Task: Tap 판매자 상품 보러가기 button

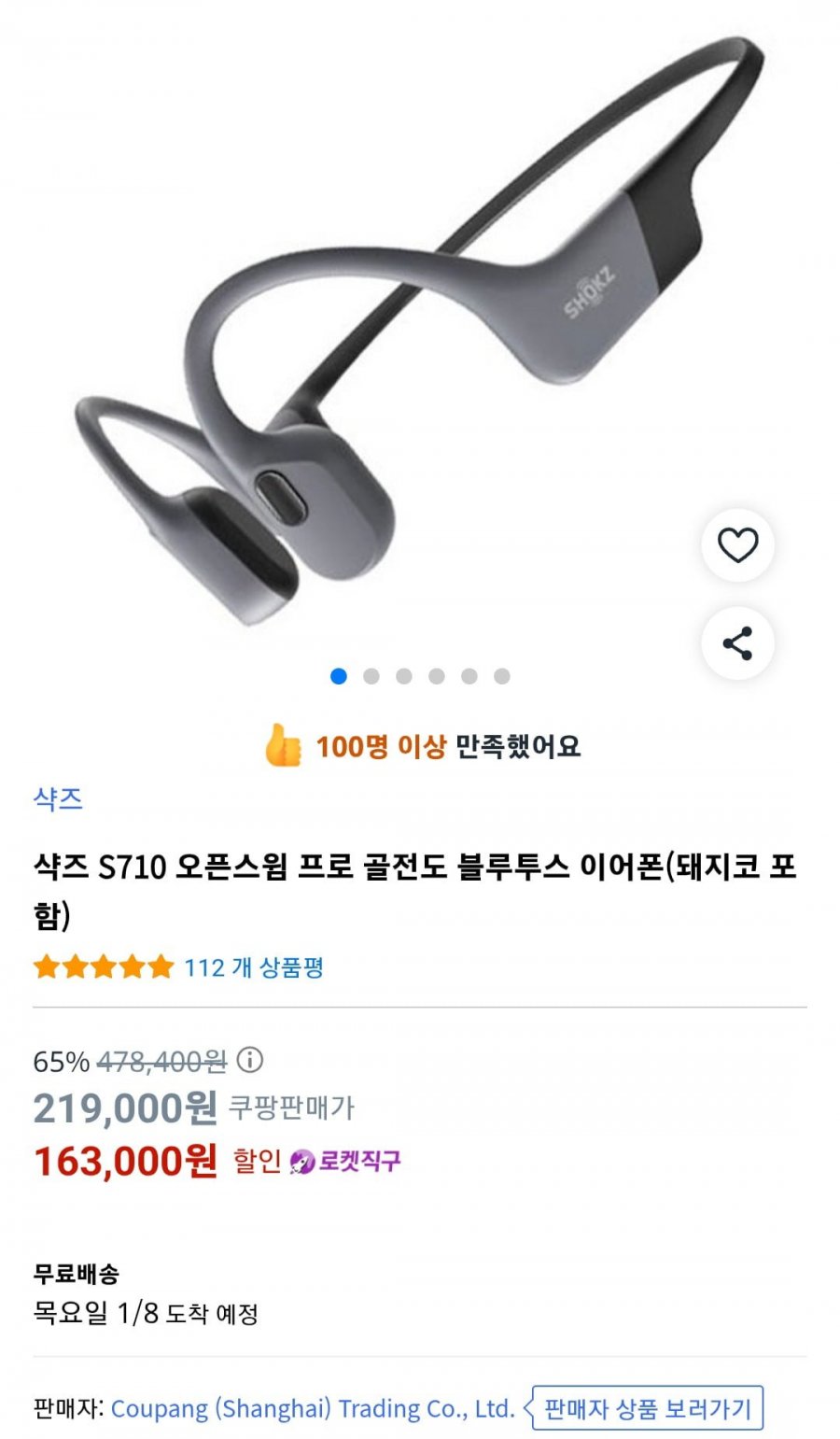Action: (x=648, y=1408)
